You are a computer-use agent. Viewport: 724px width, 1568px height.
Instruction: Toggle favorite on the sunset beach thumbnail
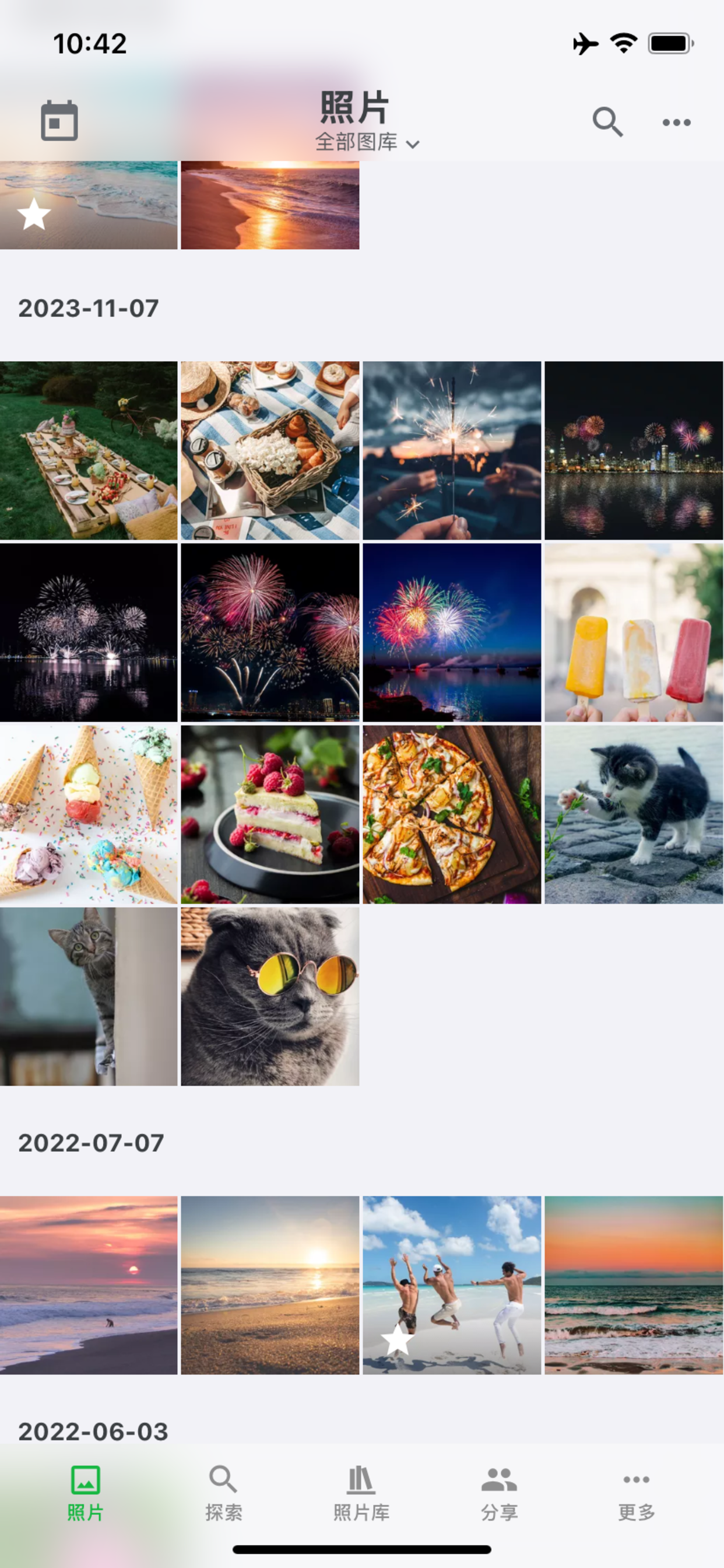[x=33, y=215]
